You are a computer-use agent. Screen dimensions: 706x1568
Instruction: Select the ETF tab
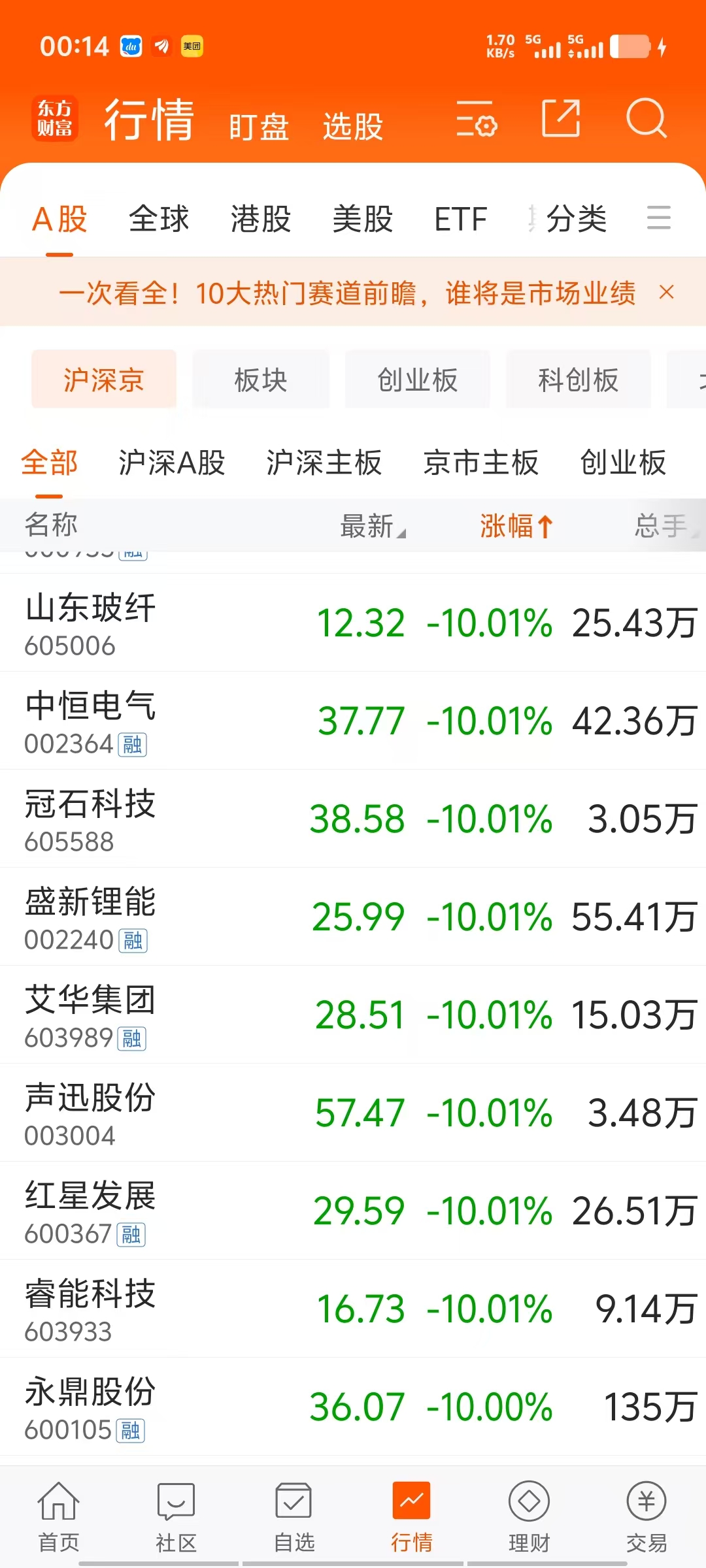tap(461, 218)
